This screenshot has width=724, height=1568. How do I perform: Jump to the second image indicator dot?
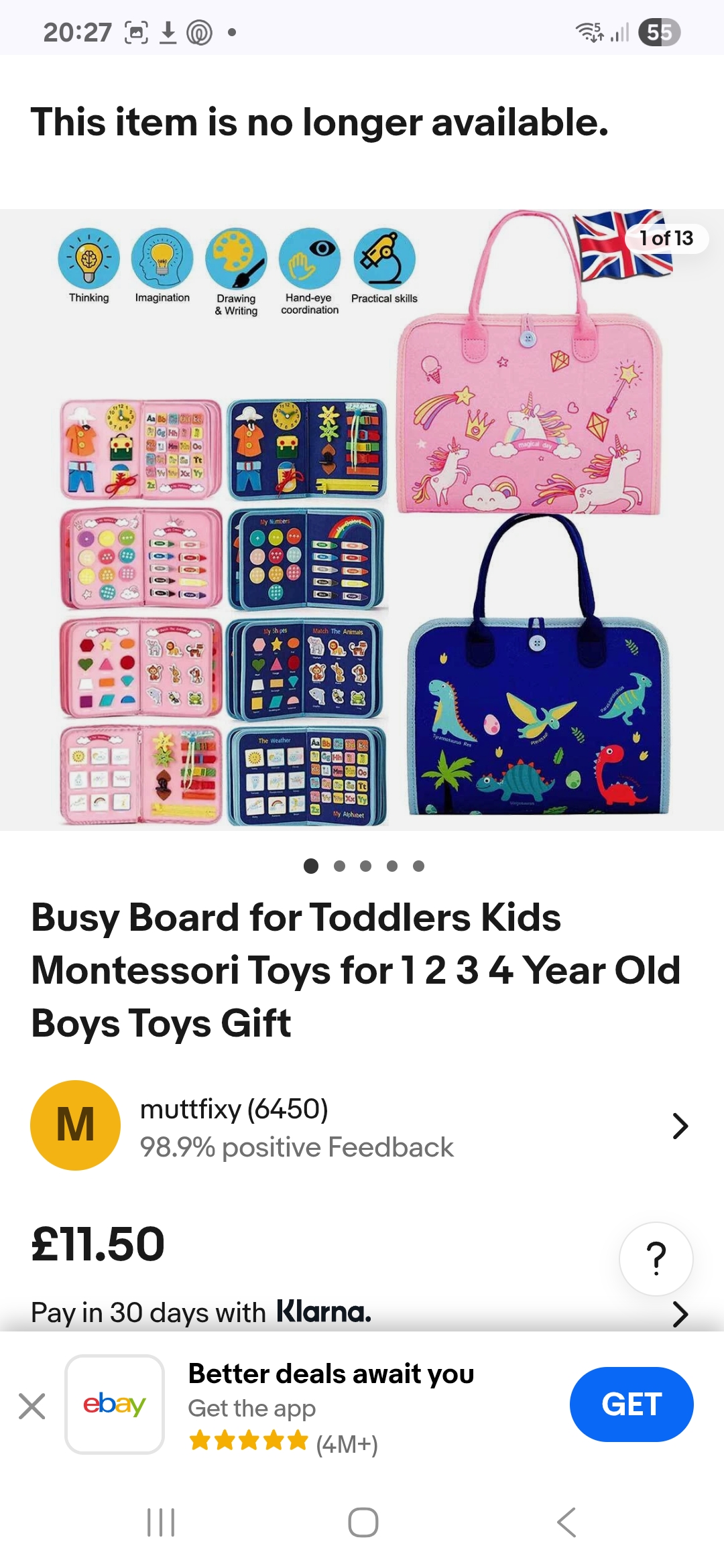point(339,866)
